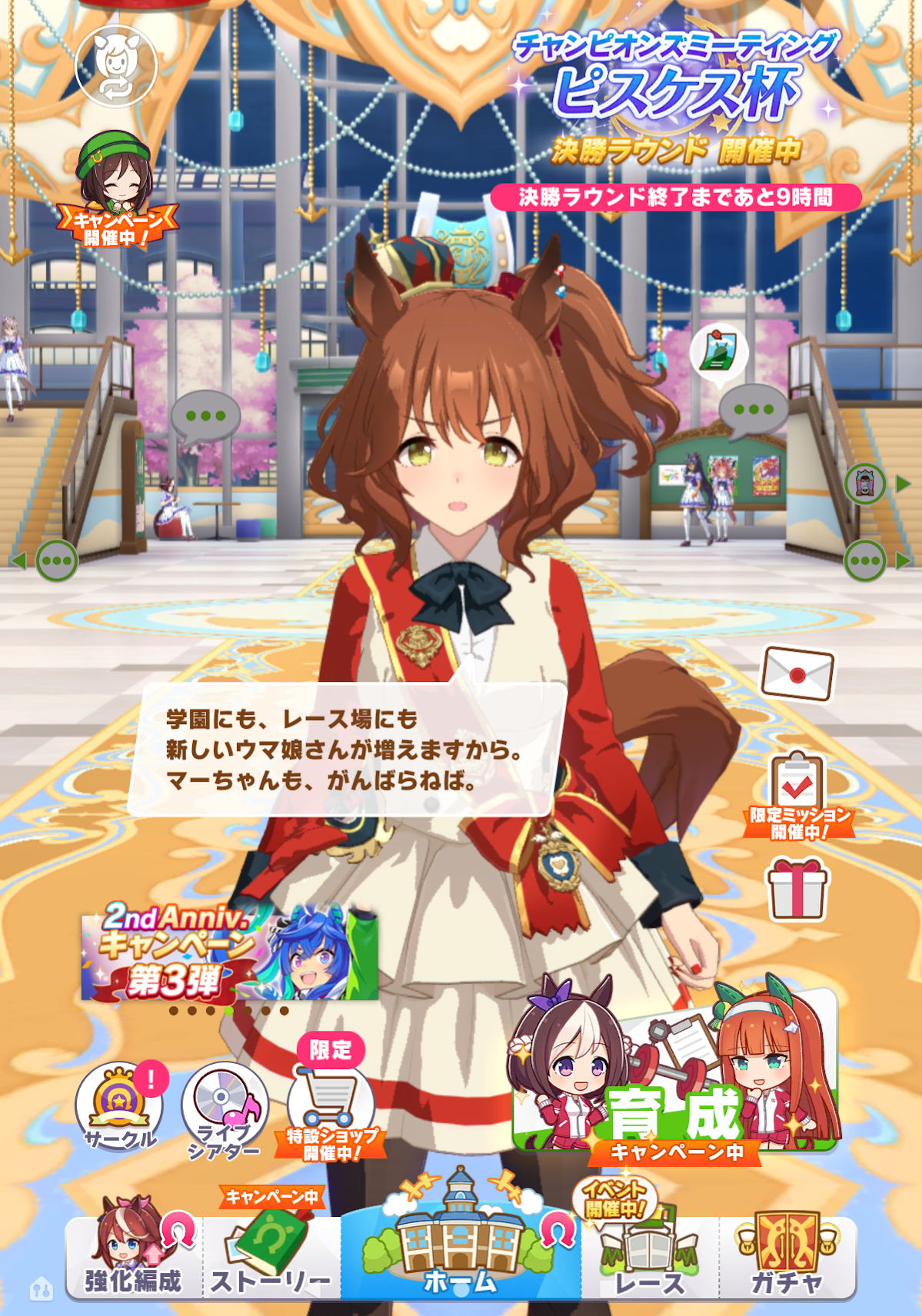Start 育成 training mode
This screenshot has height=1316, width=922.
click(675, 1076)
